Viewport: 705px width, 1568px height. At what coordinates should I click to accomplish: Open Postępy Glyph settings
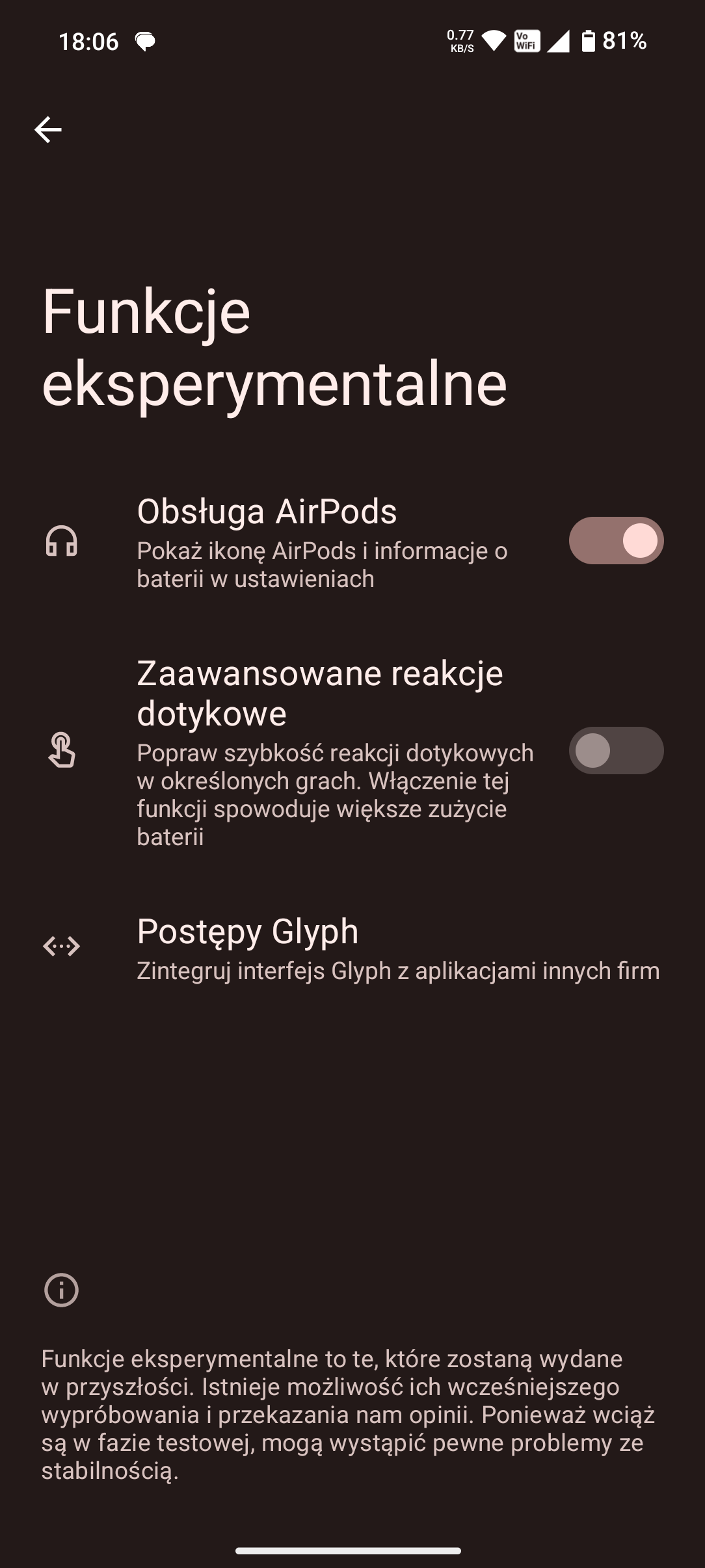pos(351,948)
